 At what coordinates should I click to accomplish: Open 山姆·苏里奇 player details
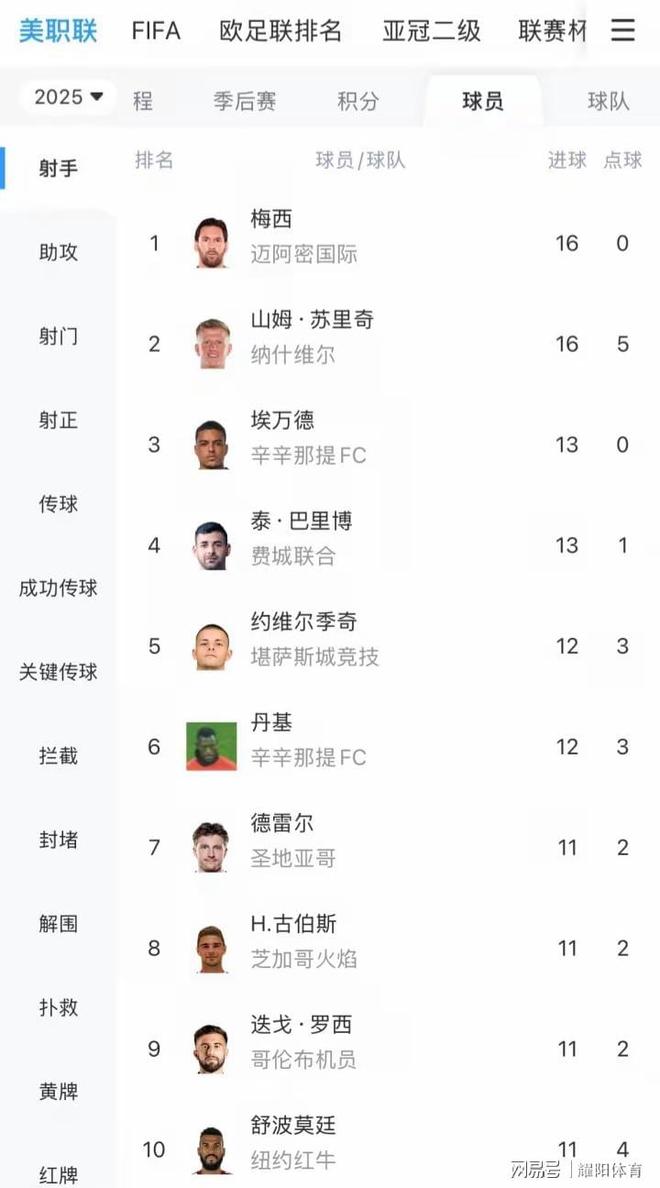point(312,320)
